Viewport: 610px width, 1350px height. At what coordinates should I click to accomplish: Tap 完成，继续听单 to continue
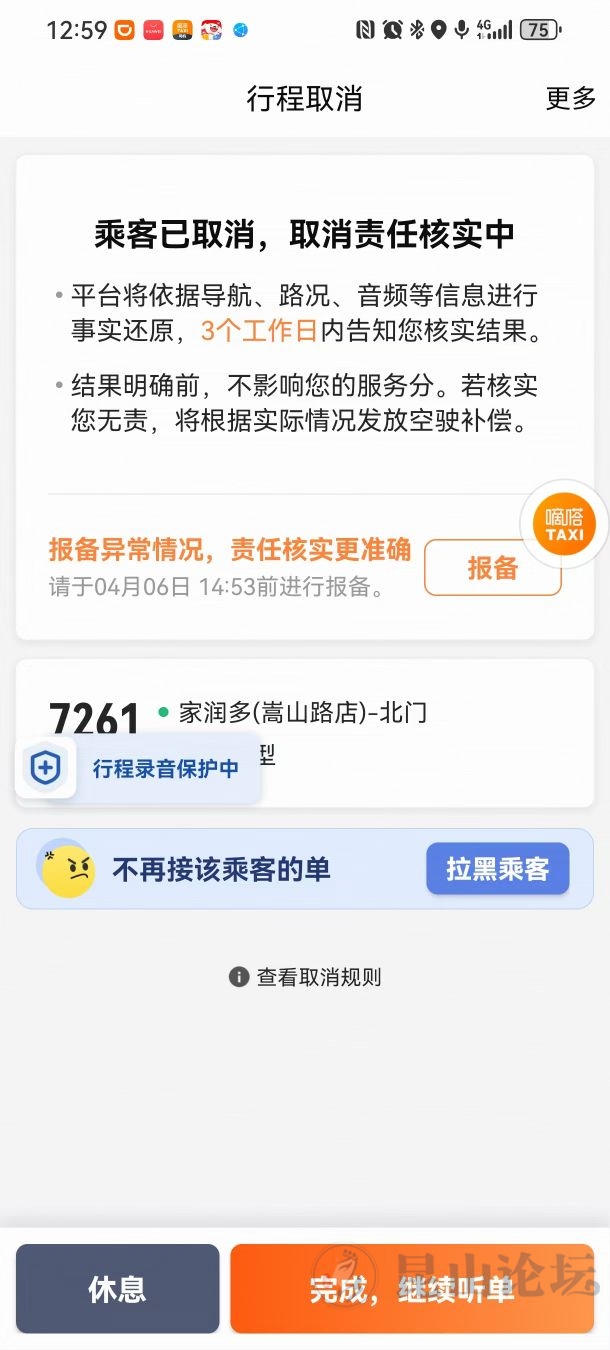point(412,1288)
